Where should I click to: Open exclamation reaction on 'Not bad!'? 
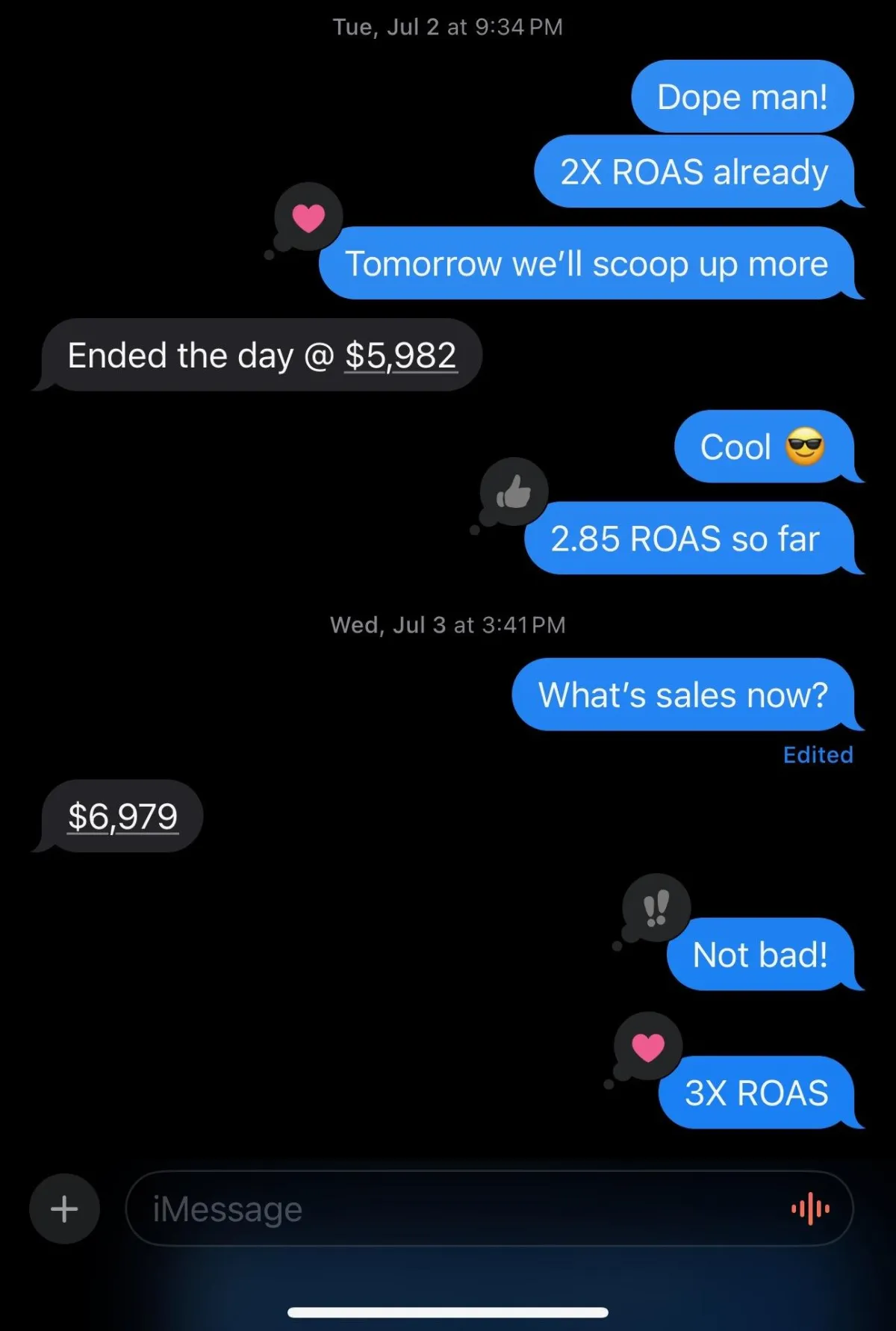(x=656, y=907)
